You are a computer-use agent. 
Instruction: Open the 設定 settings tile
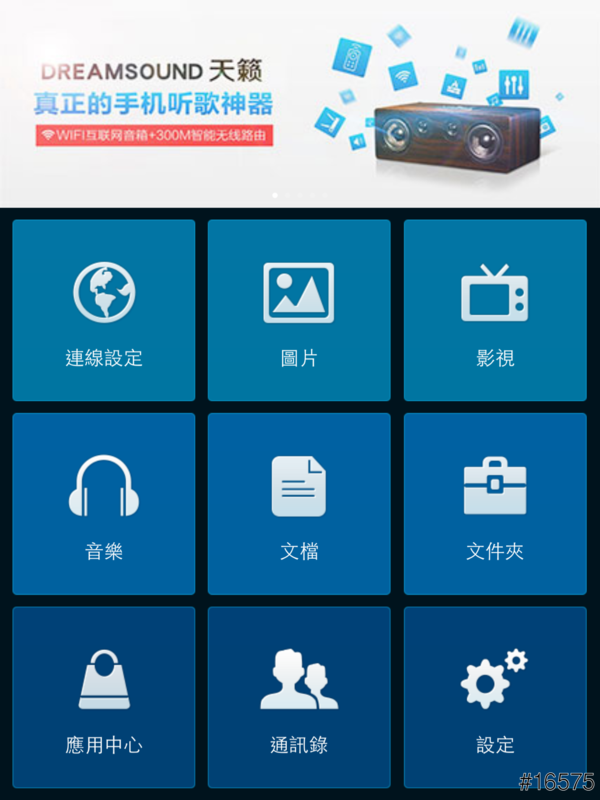495,697
